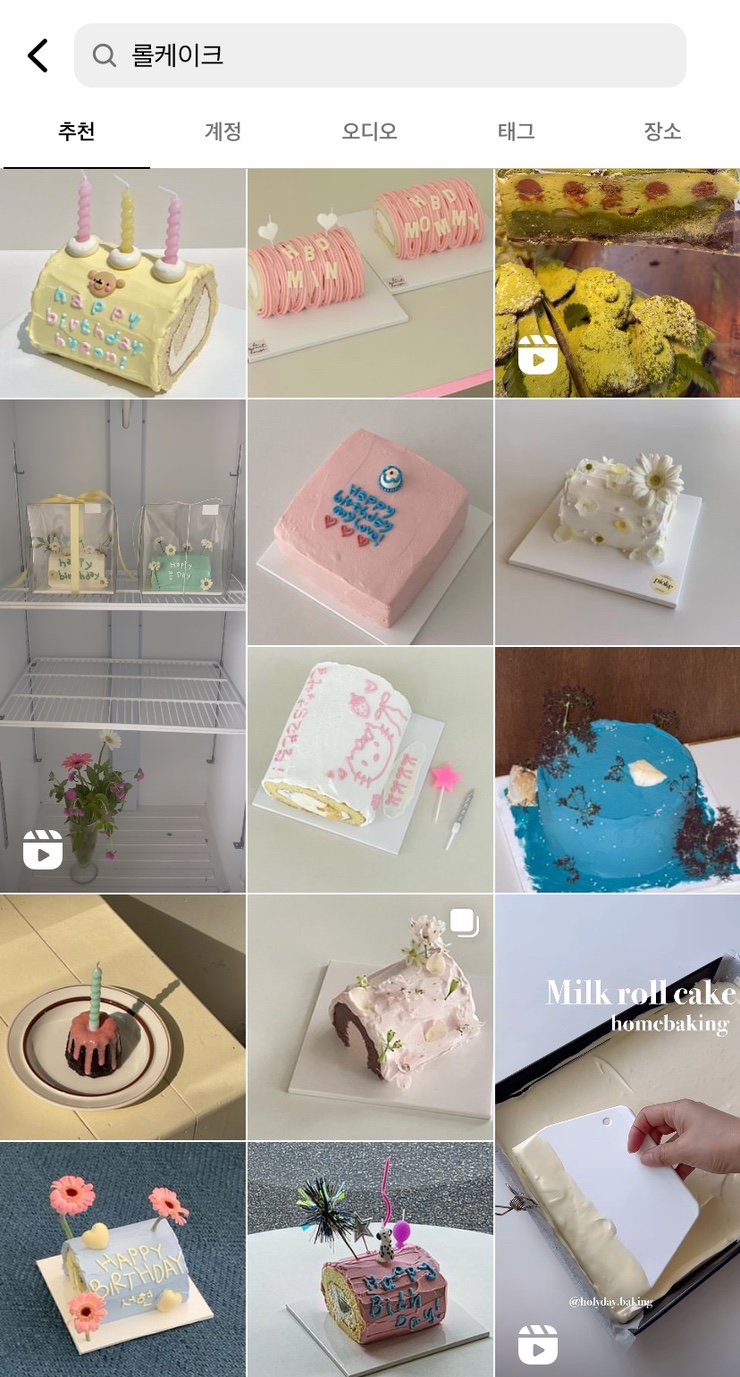This screenshot has width=740, height=1377.
Task: Open the chocolate mini cake with green candle
Action: [x=123, y=1016]
